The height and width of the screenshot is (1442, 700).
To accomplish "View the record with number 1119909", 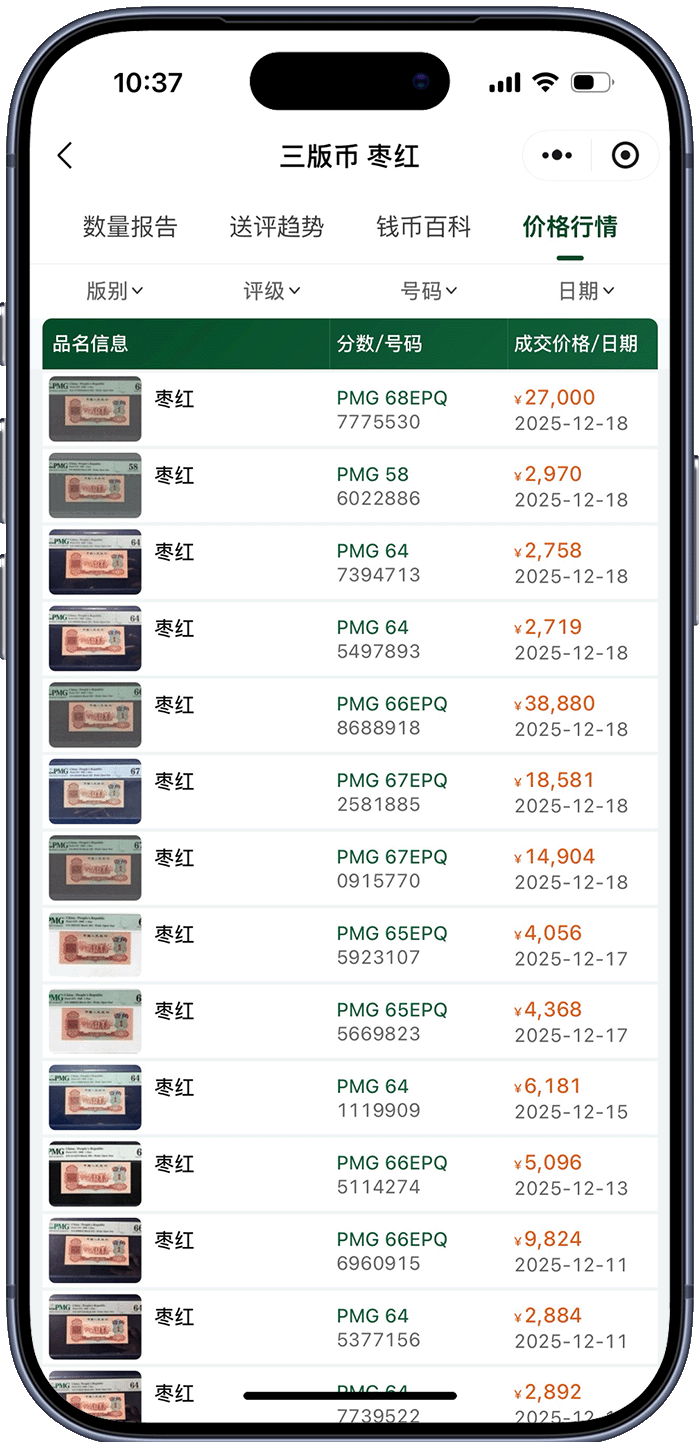I will point(350,1098).
